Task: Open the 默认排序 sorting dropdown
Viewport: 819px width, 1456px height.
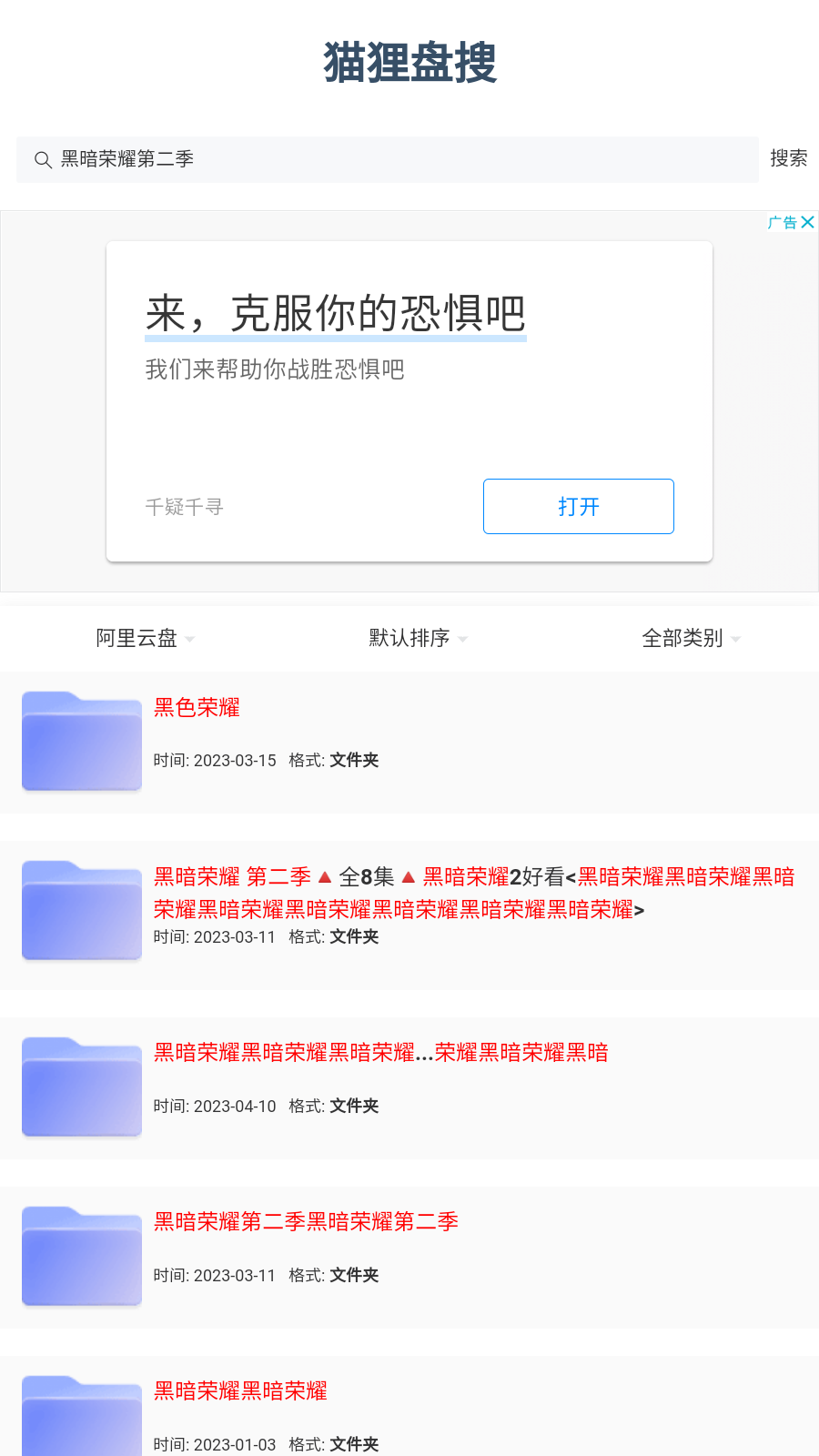Action: pos(417,638)
